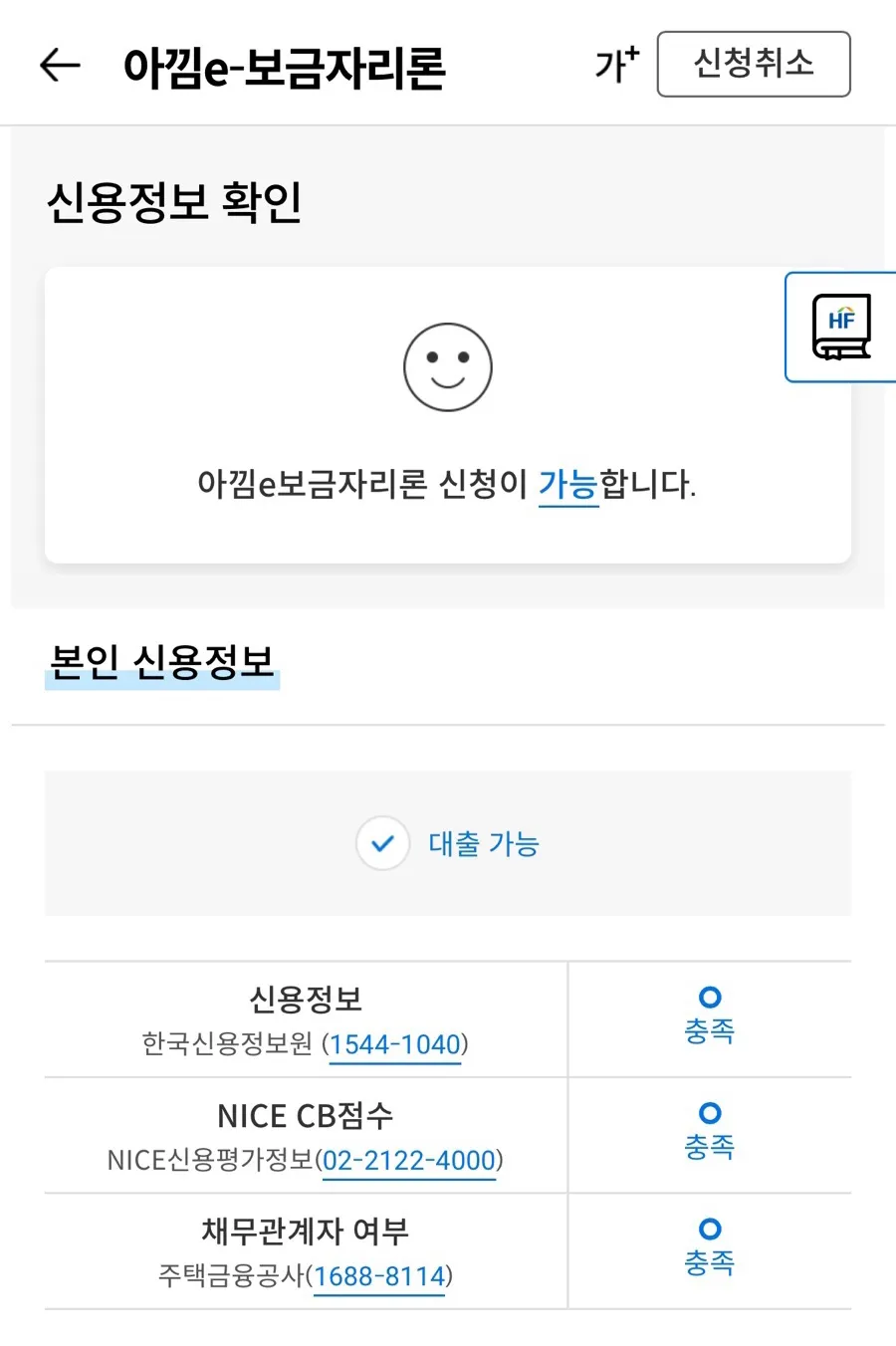Image resolution: width=896 pixels, height=1346 pixels.
Task: Call NICE신용평가정보 number 02-2122-4000
Action: tap(409, 1160)
